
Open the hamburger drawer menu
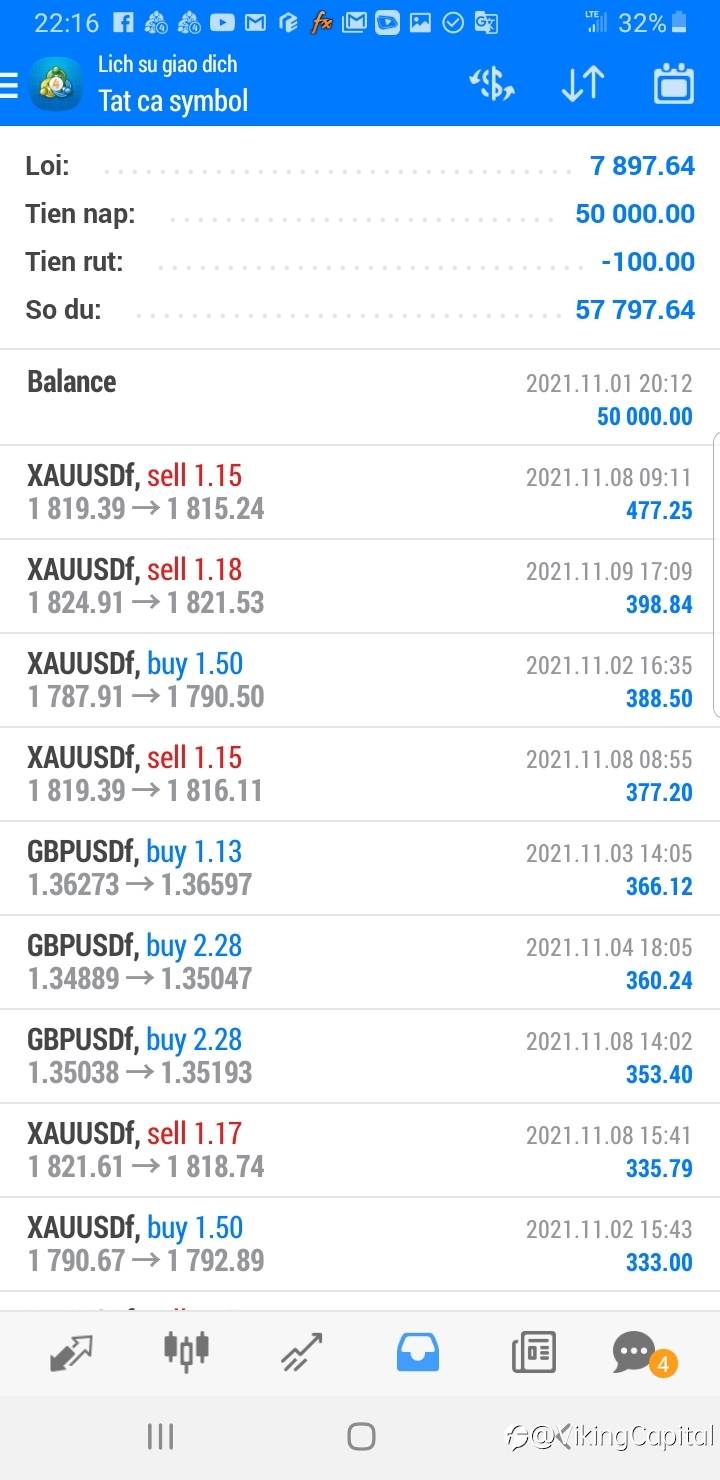pos(9,85)
